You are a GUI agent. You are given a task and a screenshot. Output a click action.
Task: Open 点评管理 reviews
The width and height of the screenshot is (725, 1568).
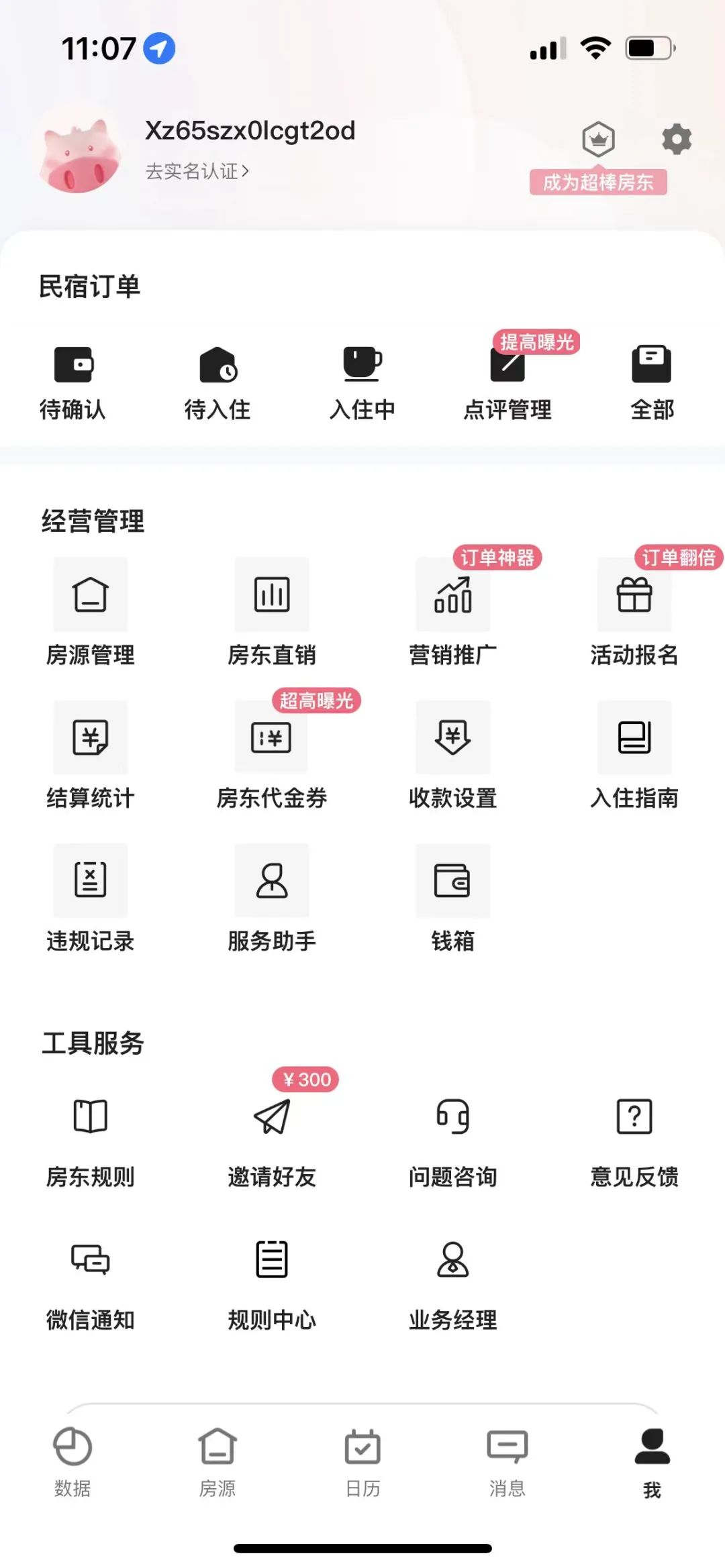pos(507,382)
